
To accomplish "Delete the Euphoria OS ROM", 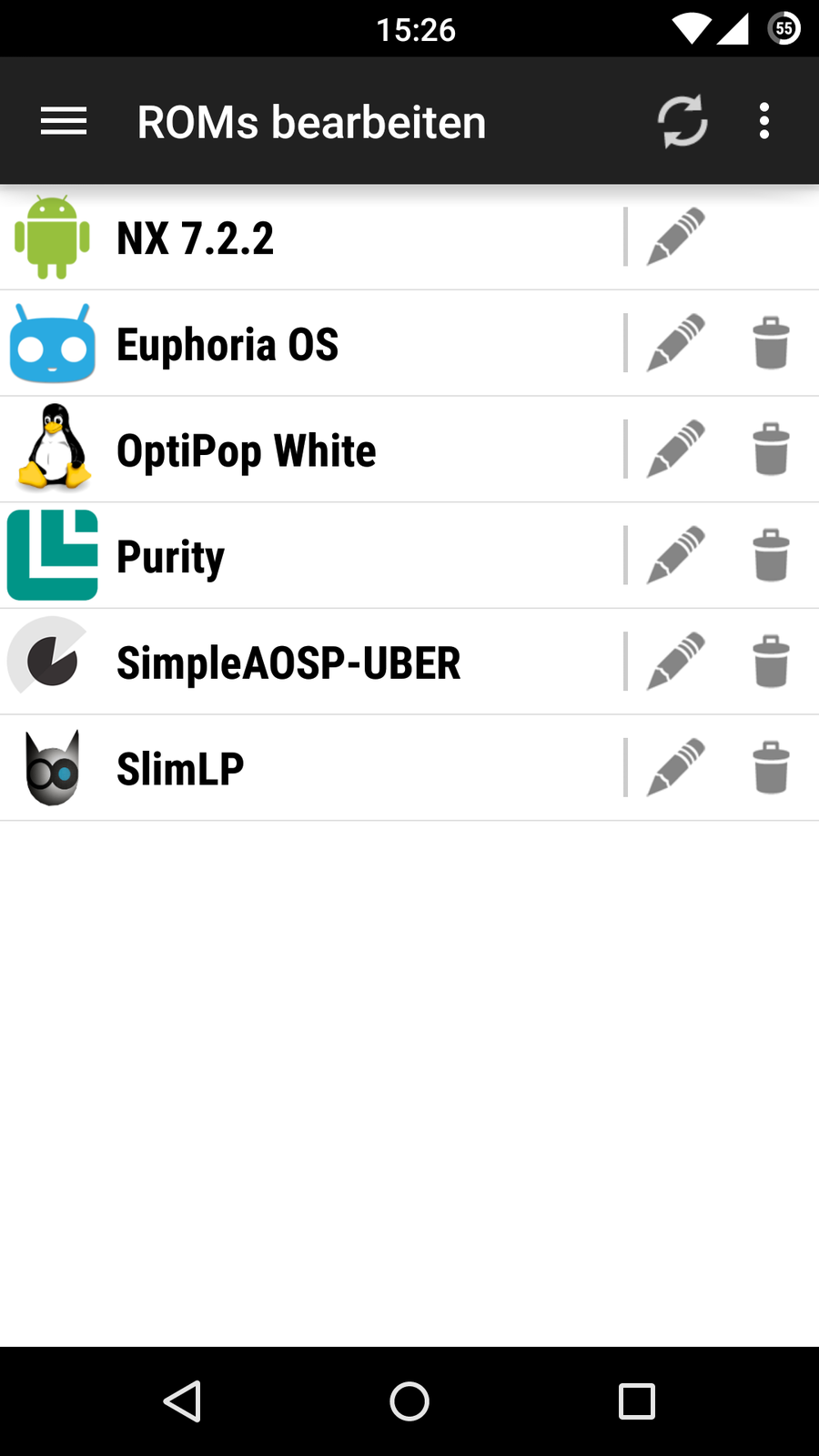I will tap(771, 343).
